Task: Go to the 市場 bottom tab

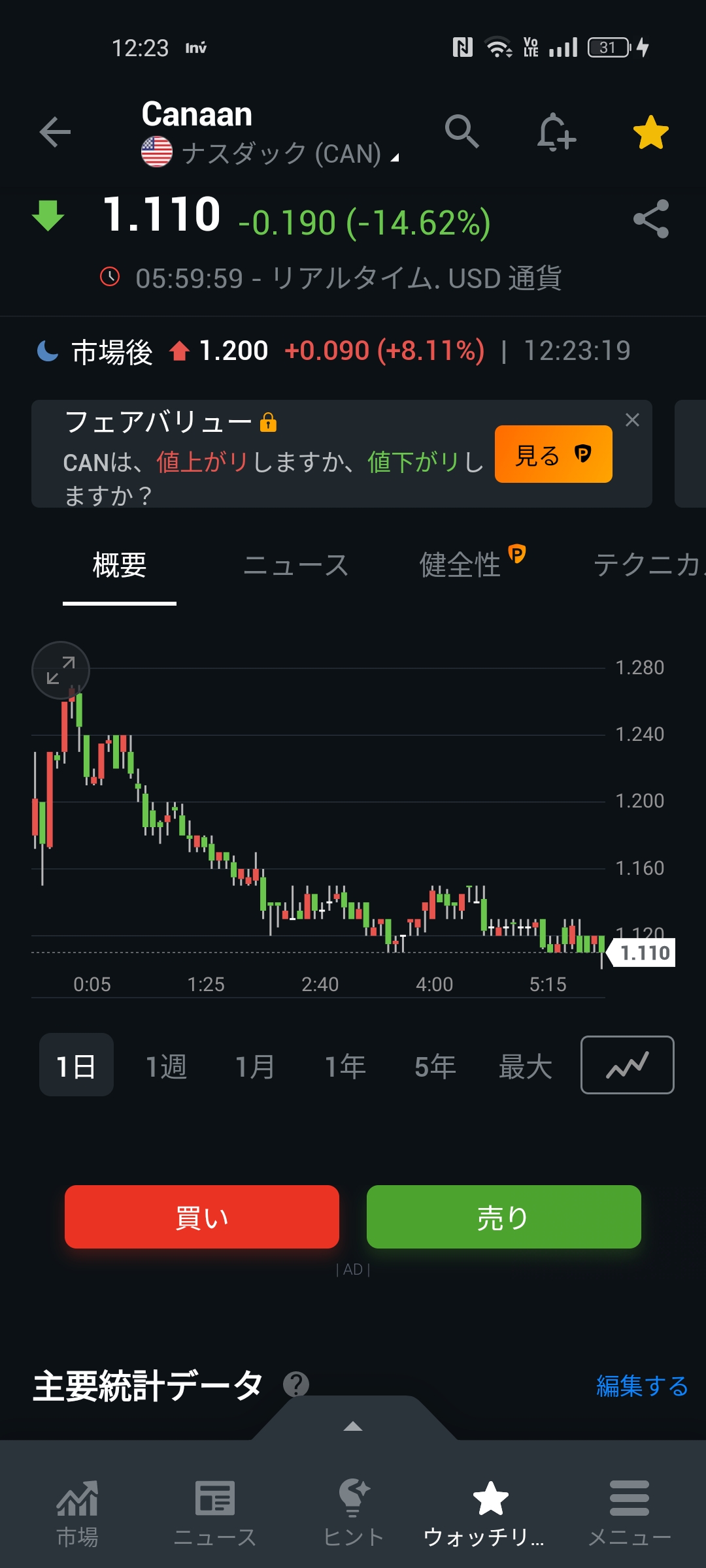Action: click(77, 1513)
